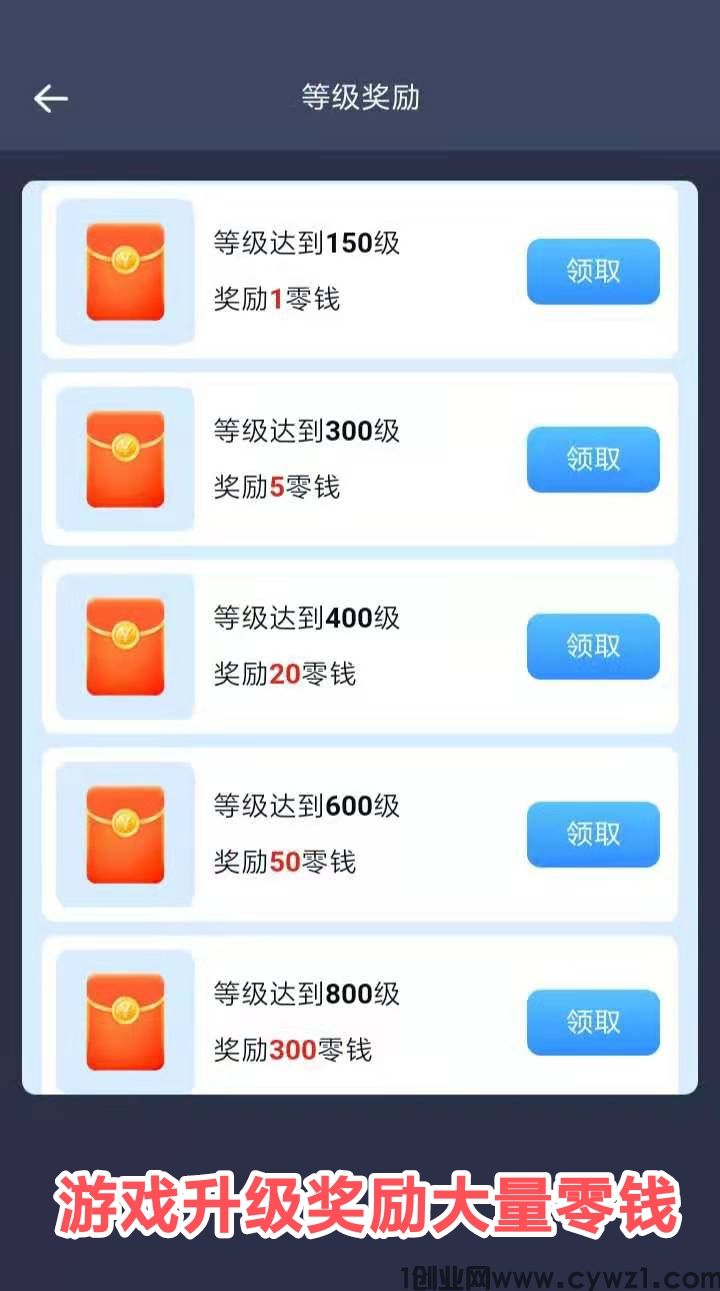The width and height of the screenshot is (720, 1291).
Task: Go back from the level rewards page
Action: [x=50, y=98]
